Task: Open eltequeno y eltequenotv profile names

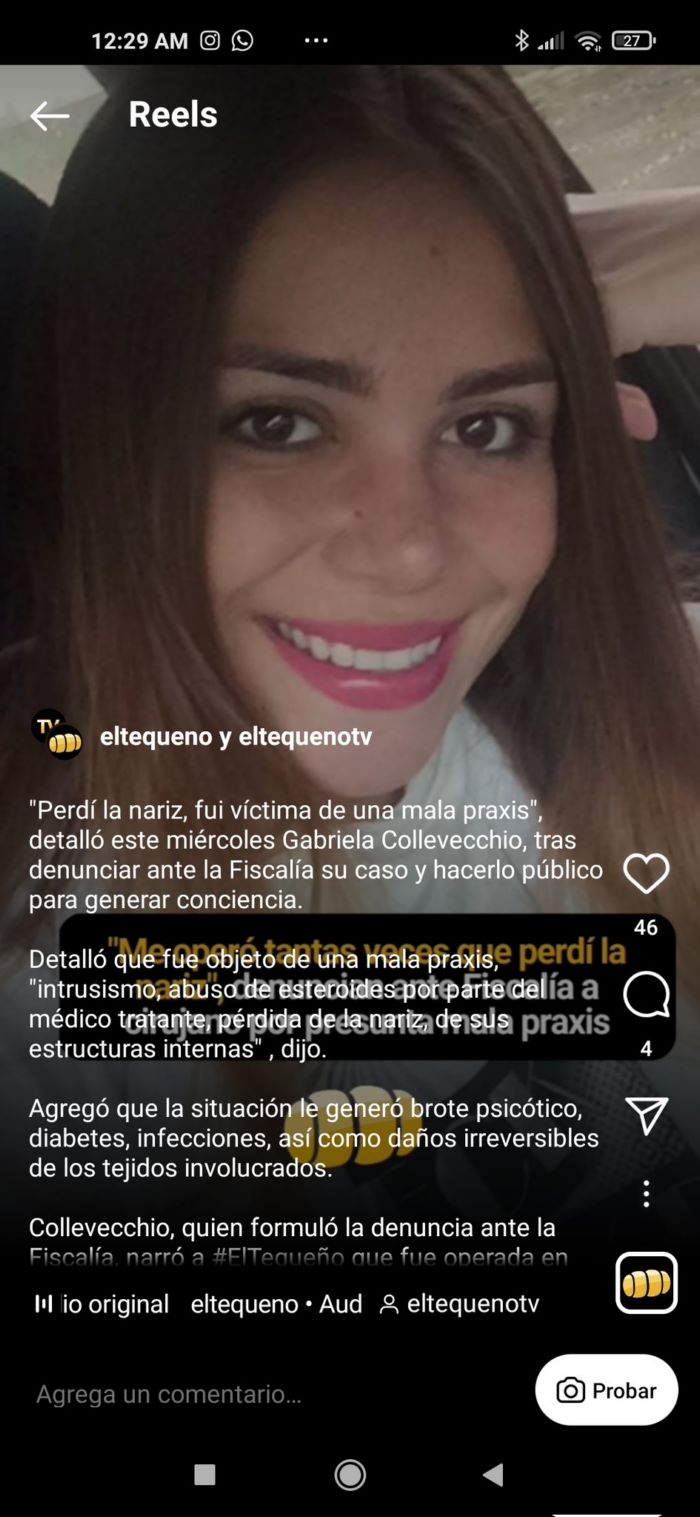Action: tap(236, 737)
